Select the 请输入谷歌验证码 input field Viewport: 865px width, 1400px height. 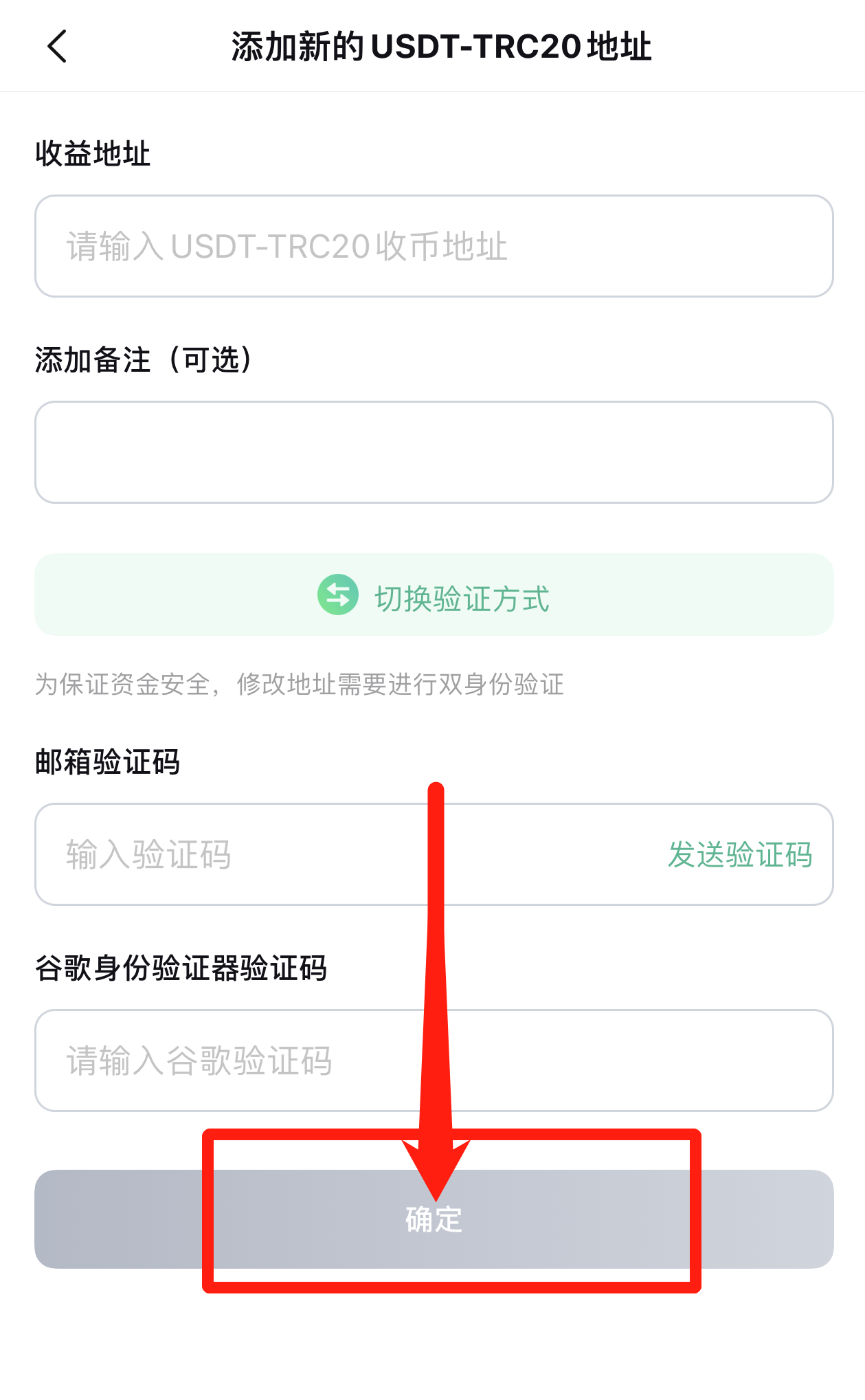(434, 1060)
